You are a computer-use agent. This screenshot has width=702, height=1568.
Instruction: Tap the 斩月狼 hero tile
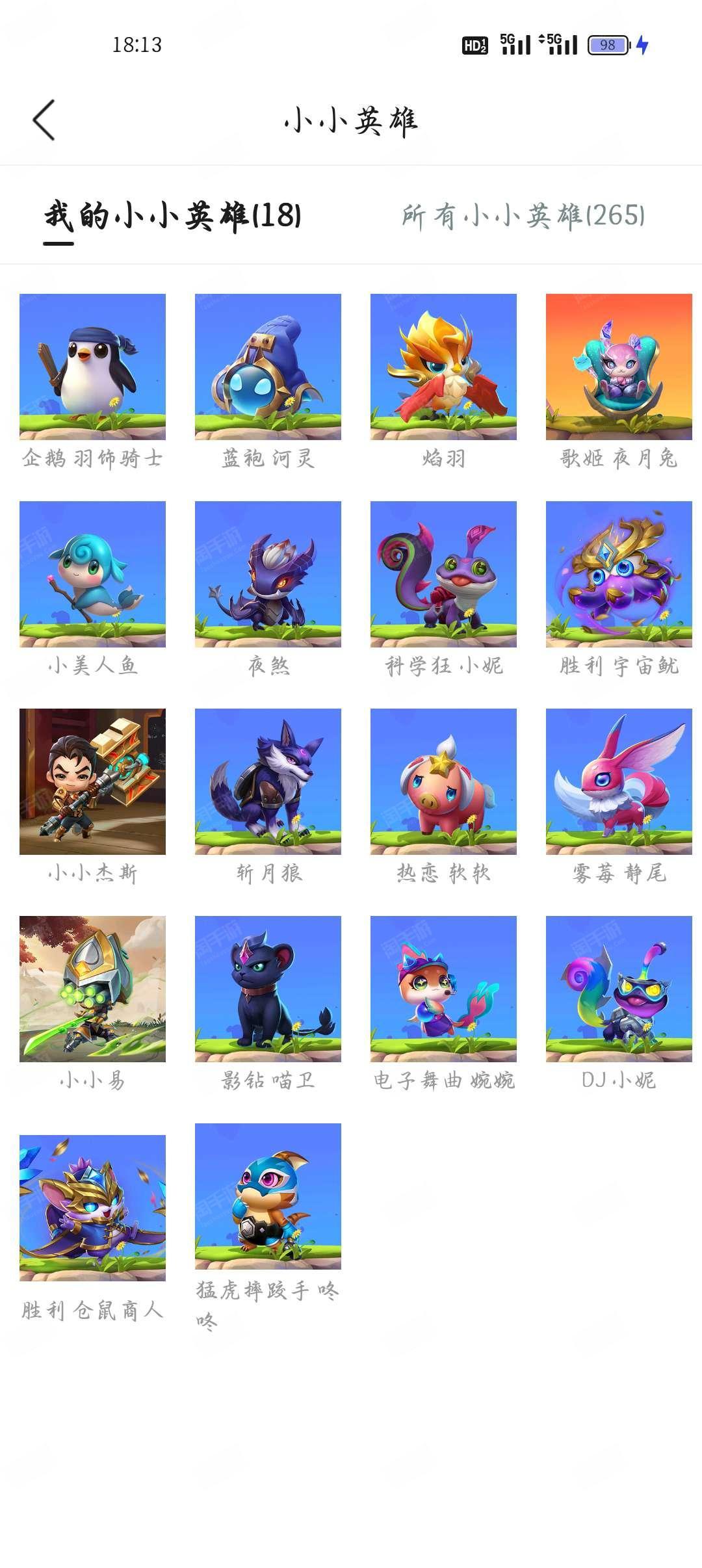pyautogui.click(x=268, y=781)
